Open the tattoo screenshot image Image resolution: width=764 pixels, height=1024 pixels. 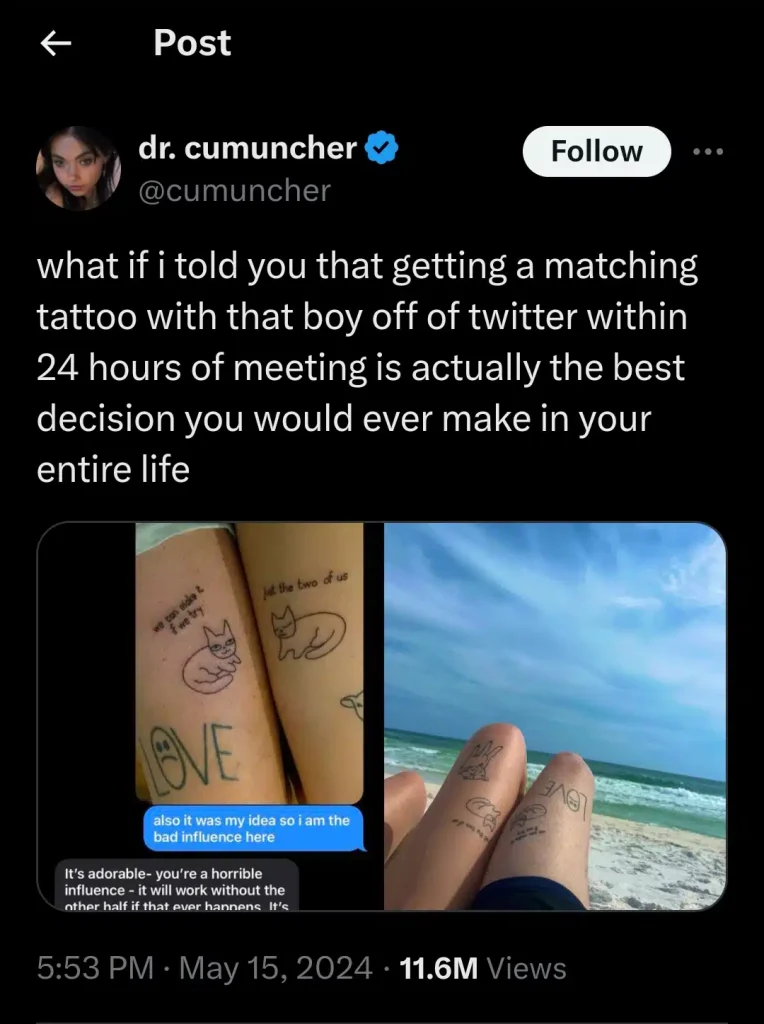[x=209, y=715]
